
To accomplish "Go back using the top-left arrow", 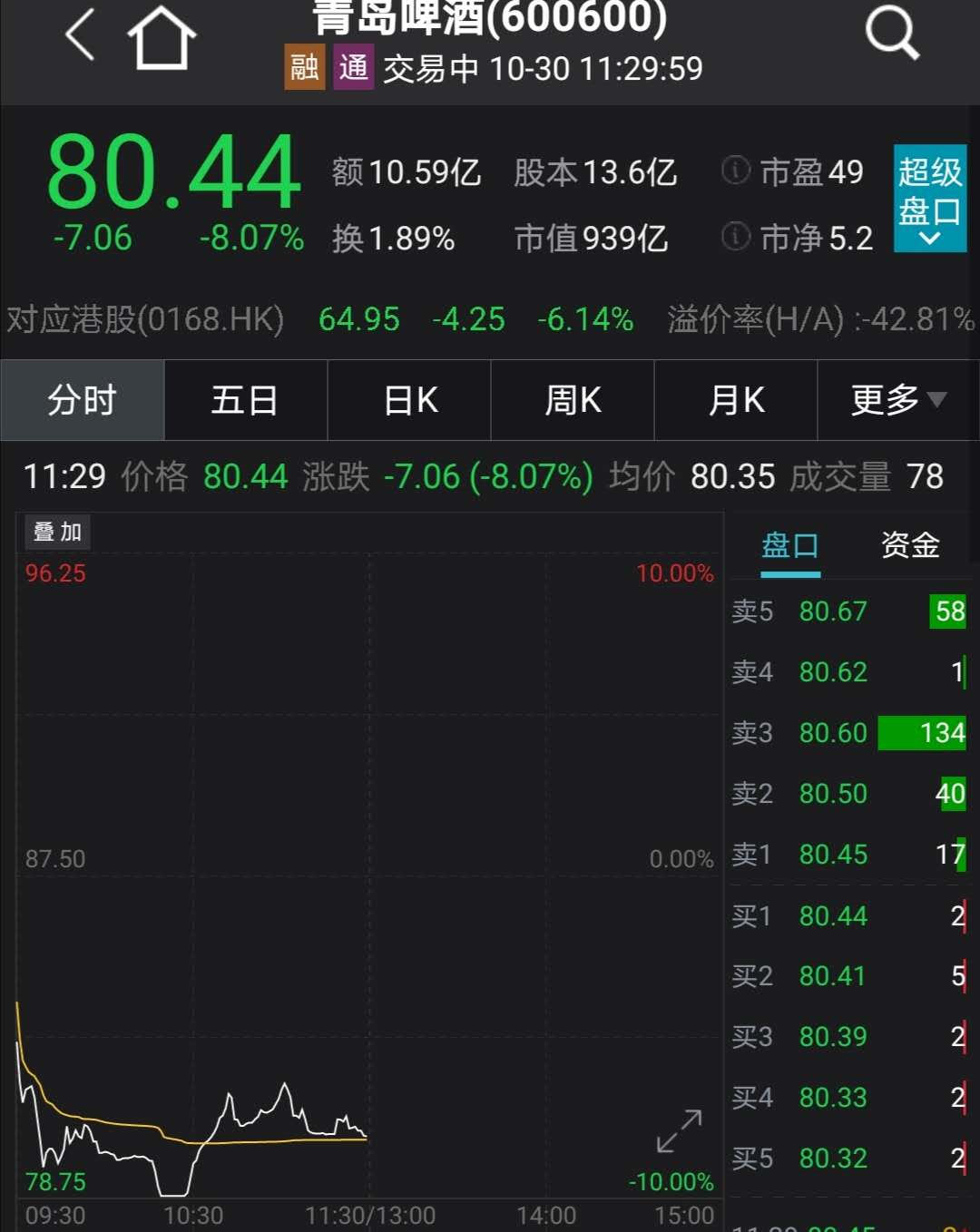I will pyautogui.click(x=80, y=36).
